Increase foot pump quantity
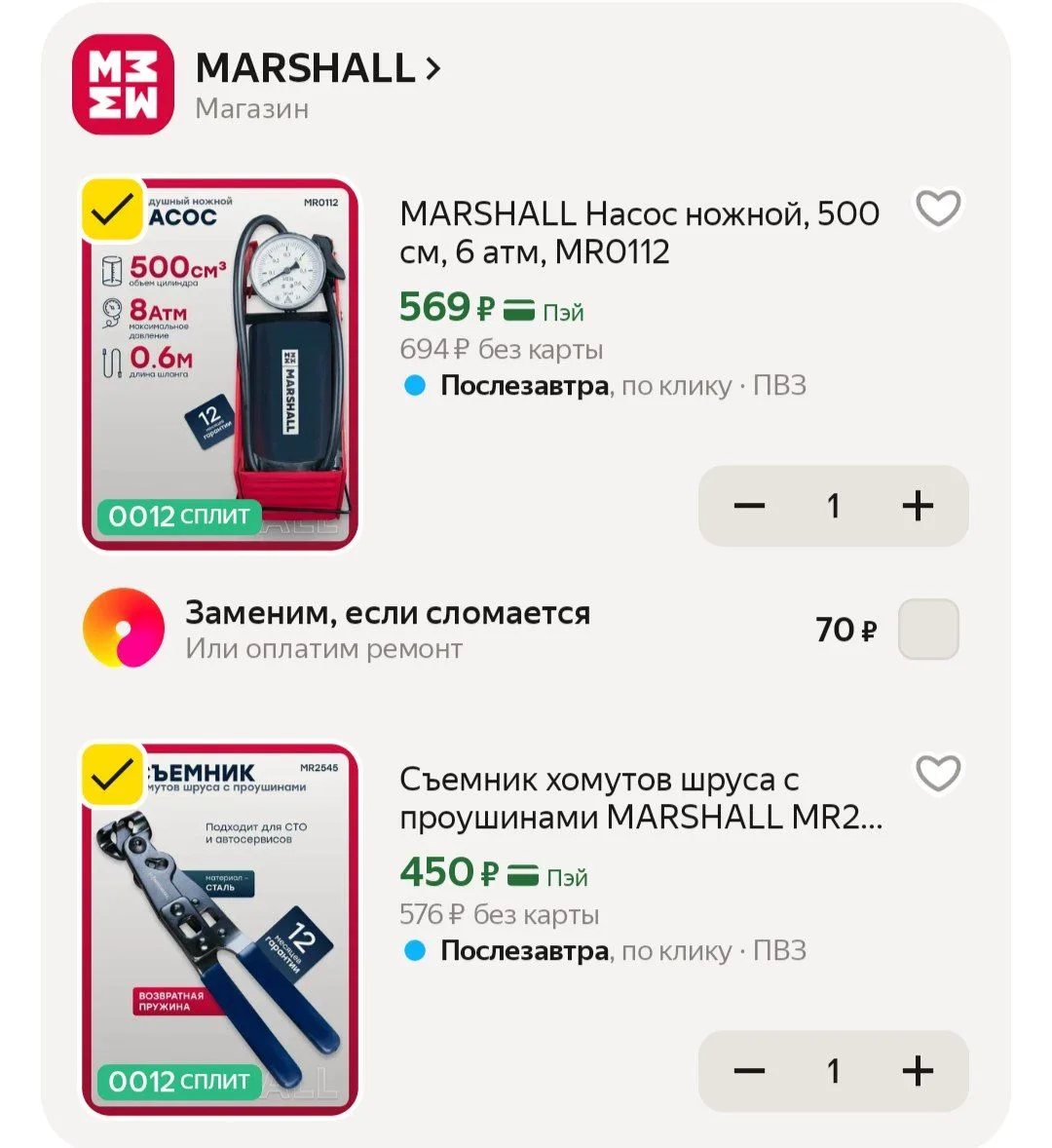The height and width of the screenshot is (1148, 1052). point(918,505)
